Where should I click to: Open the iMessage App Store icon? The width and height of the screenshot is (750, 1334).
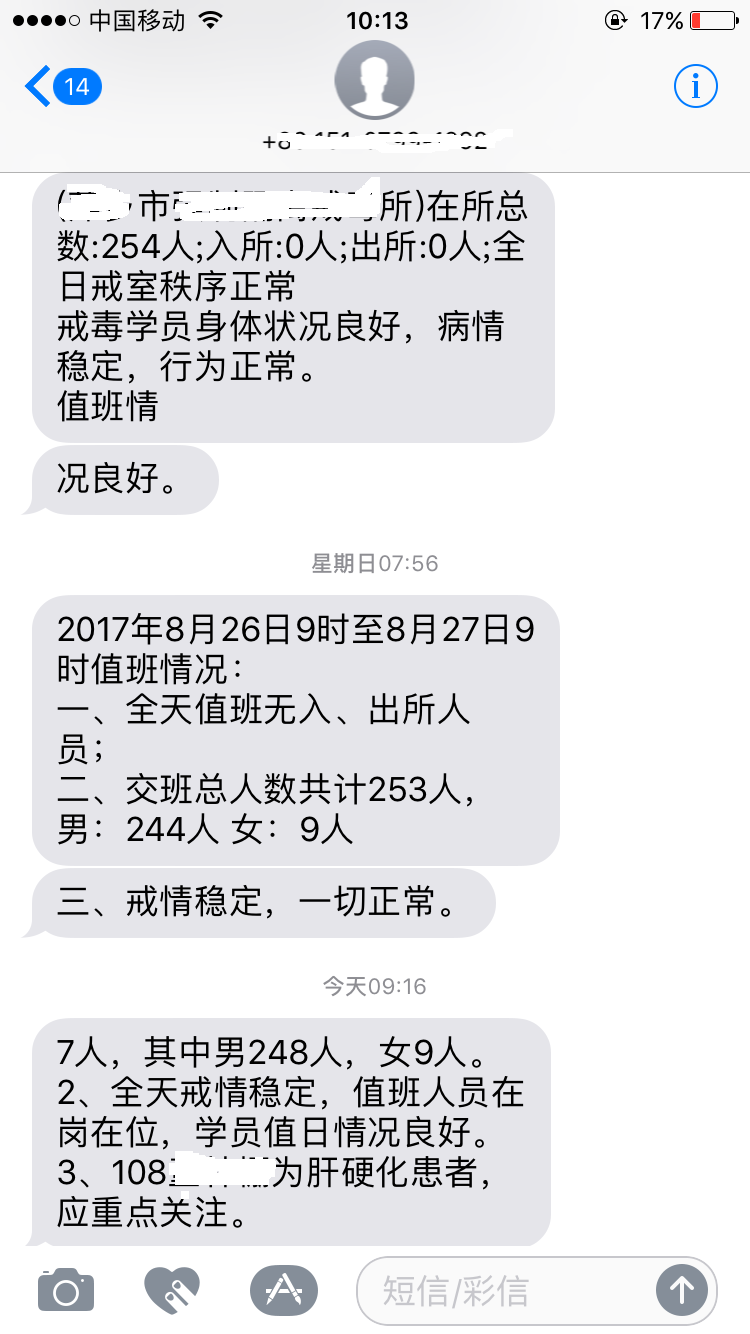pyautogui.click(x=284, y=1290)
